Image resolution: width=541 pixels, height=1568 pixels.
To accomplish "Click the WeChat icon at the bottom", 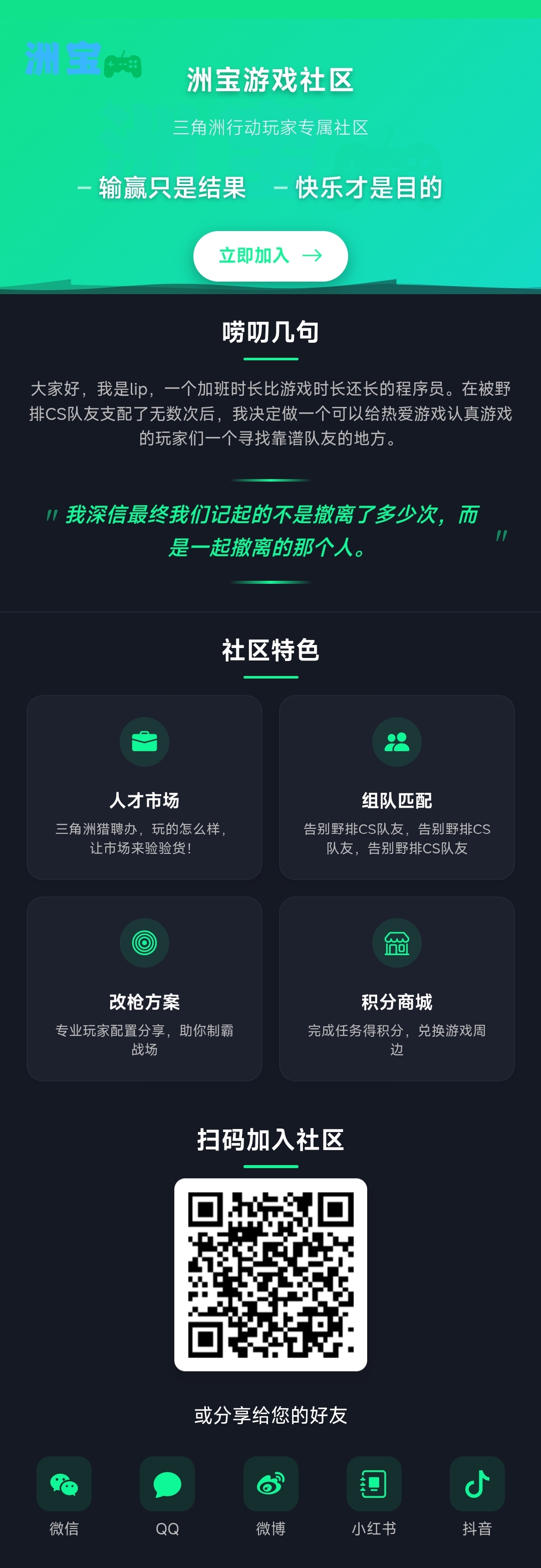I will point(63,1484).
